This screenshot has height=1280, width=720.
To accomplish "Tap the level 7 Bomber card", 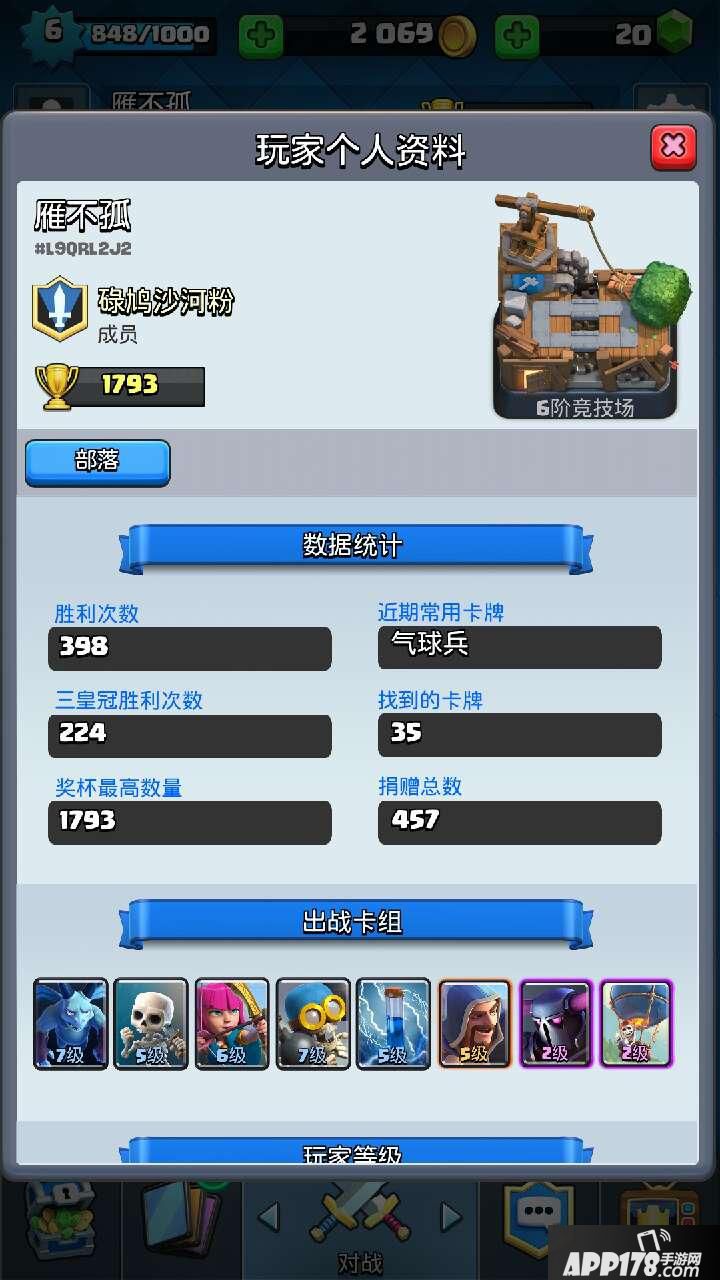I will tap(313, 1023).
